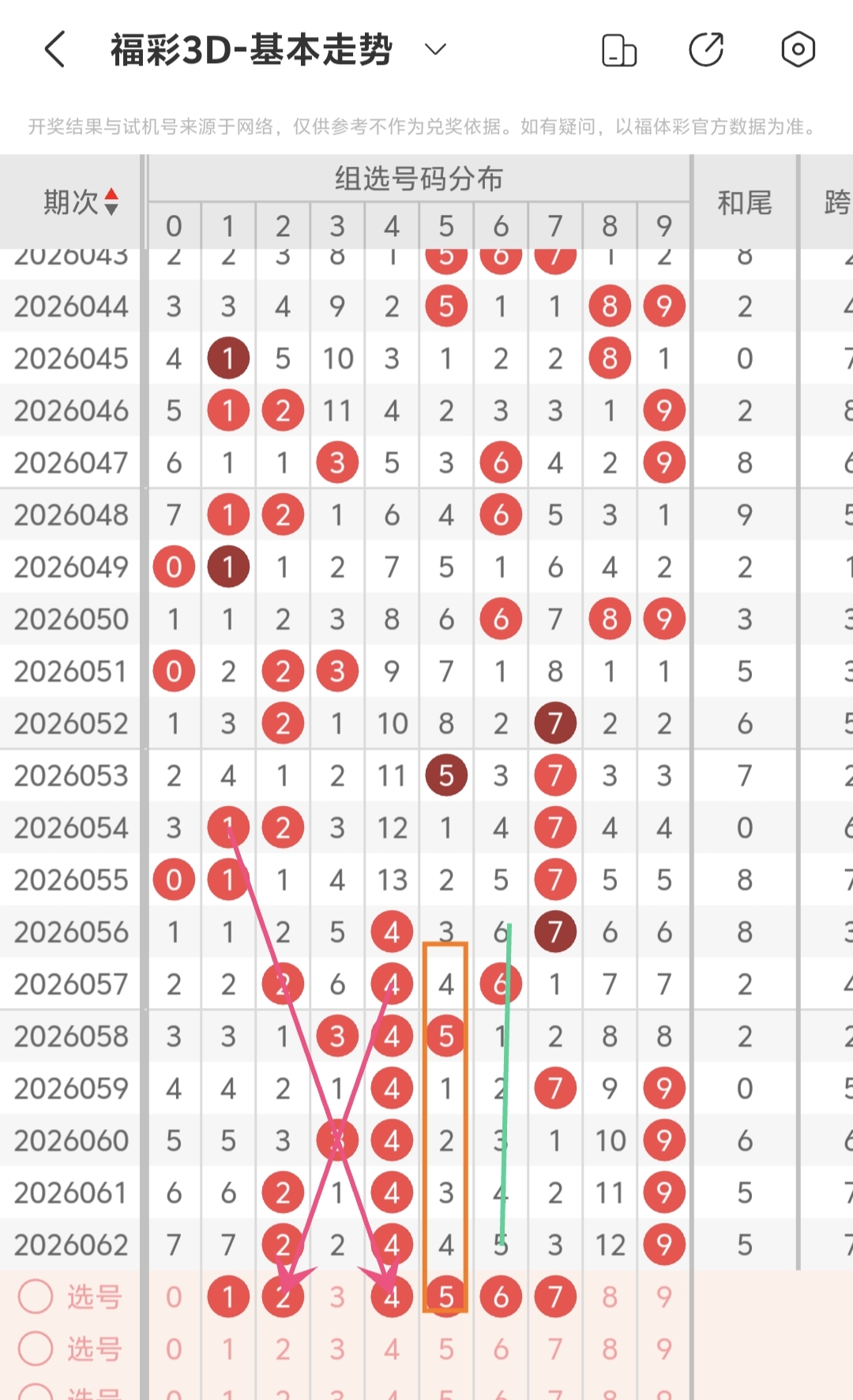
Task: Open chart settings hexagon icon
Action: [x=798, y=50]
